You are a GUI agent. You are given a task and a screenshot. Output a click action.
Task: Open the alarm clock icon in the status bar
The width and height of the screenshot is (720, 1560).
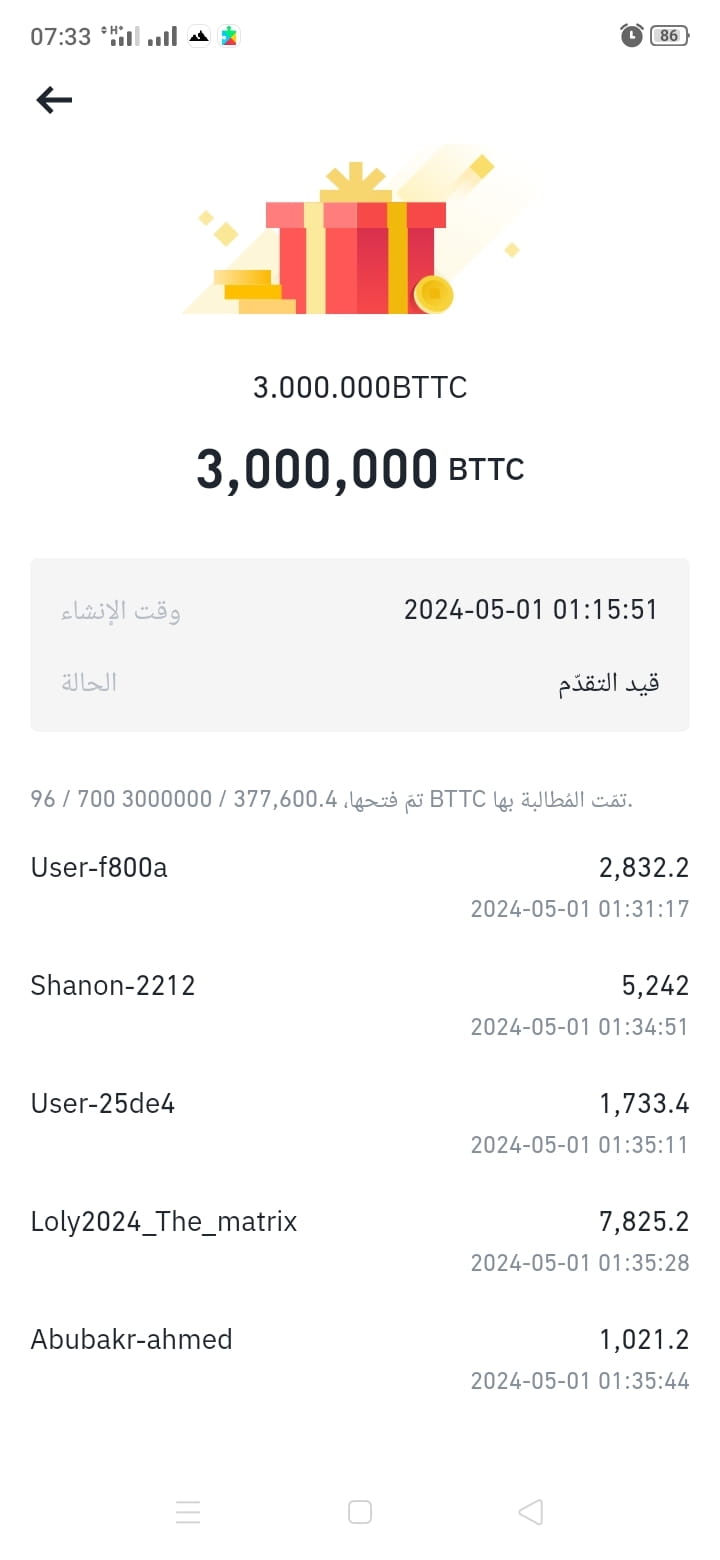pos(630,35)
